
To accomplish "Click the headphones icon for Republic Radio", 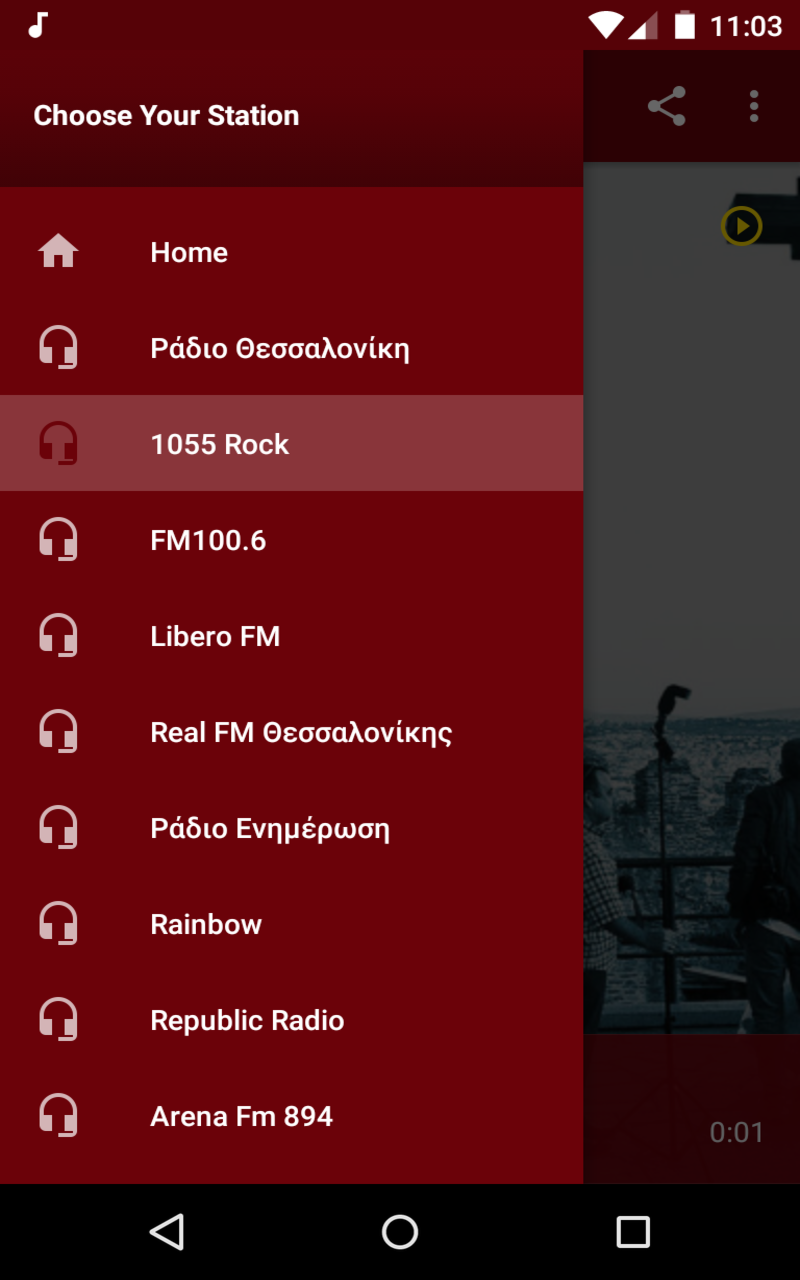I will click(x=59, y=1019).
